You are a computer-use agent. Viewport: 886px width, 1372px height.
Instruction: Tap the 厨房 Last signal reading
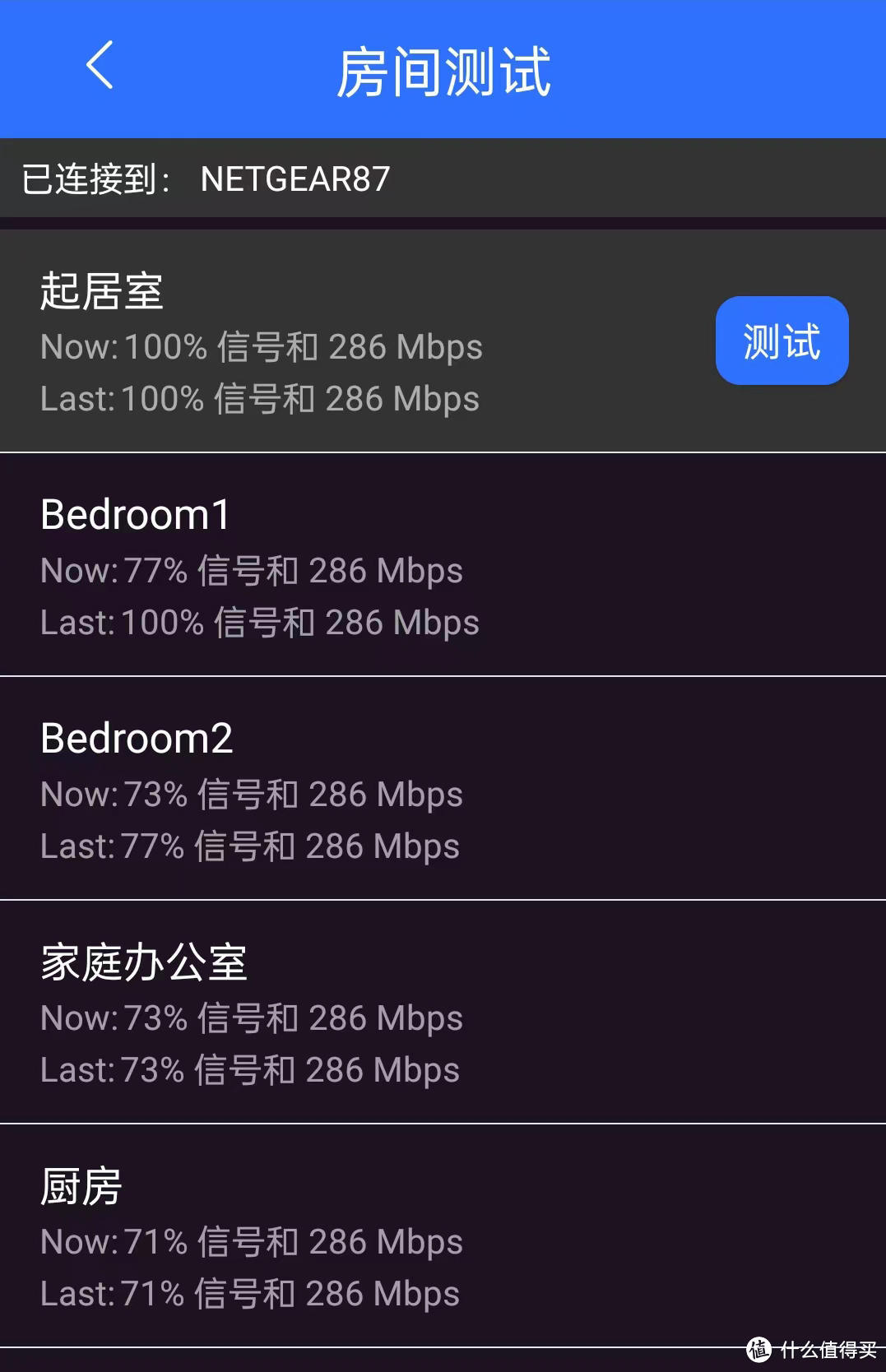pyautogui.click(x=249, y=1293)
